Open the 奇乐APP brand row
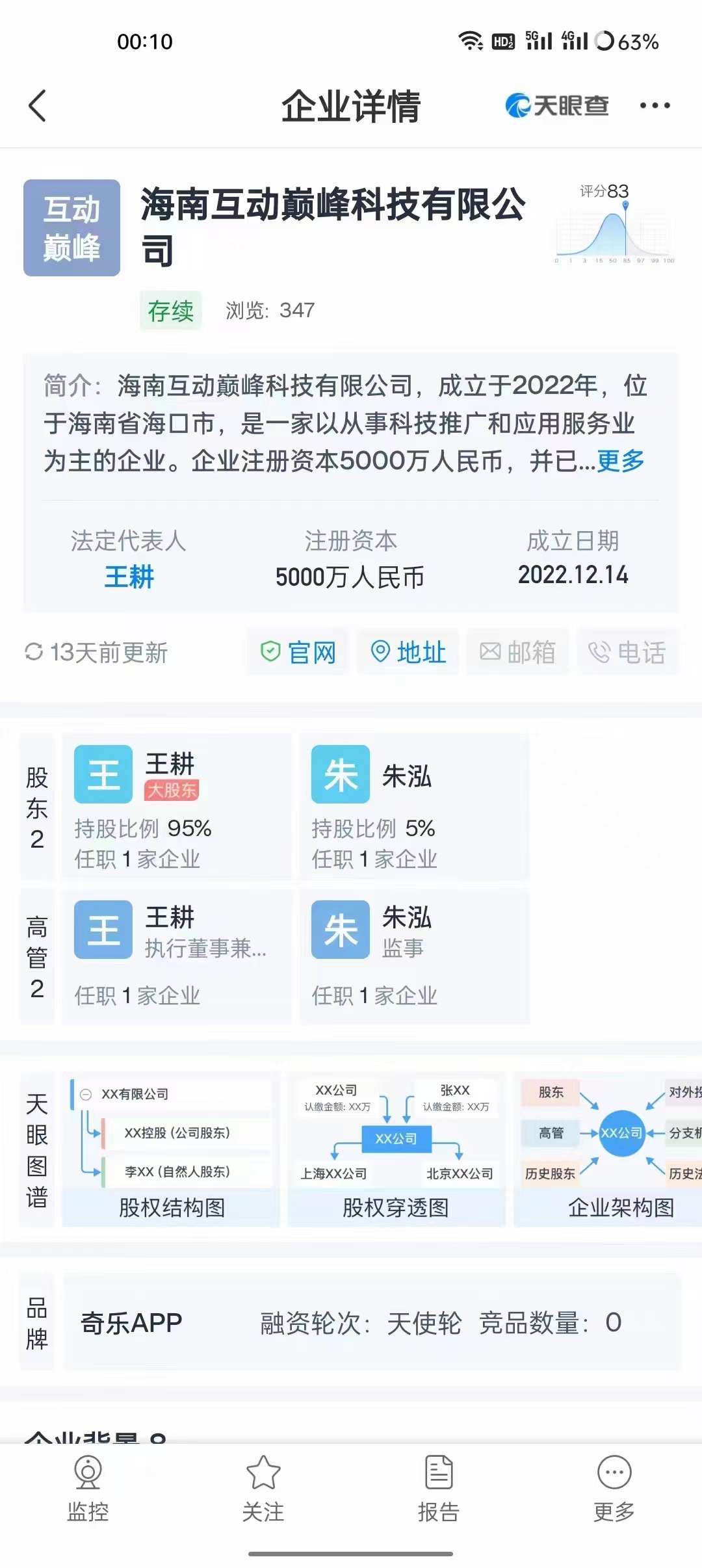The width and height of the screenshot is (702, 1568). coord(372,1323)
